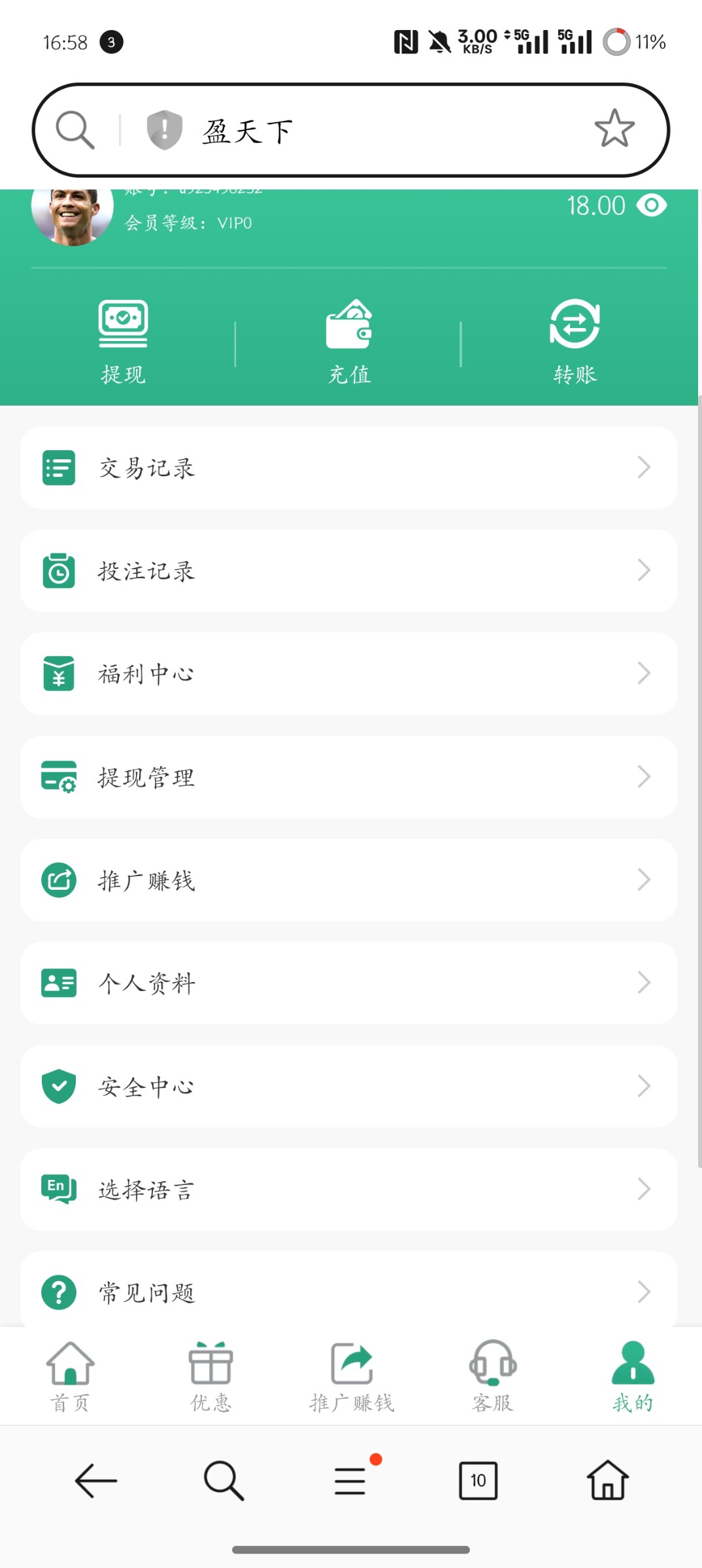Image resolution: width=702 pixels, height=1568 pixels.
Task: Tap the browser search magnifier in address bar
Action: pyautogui.click(x=75, y=130)
